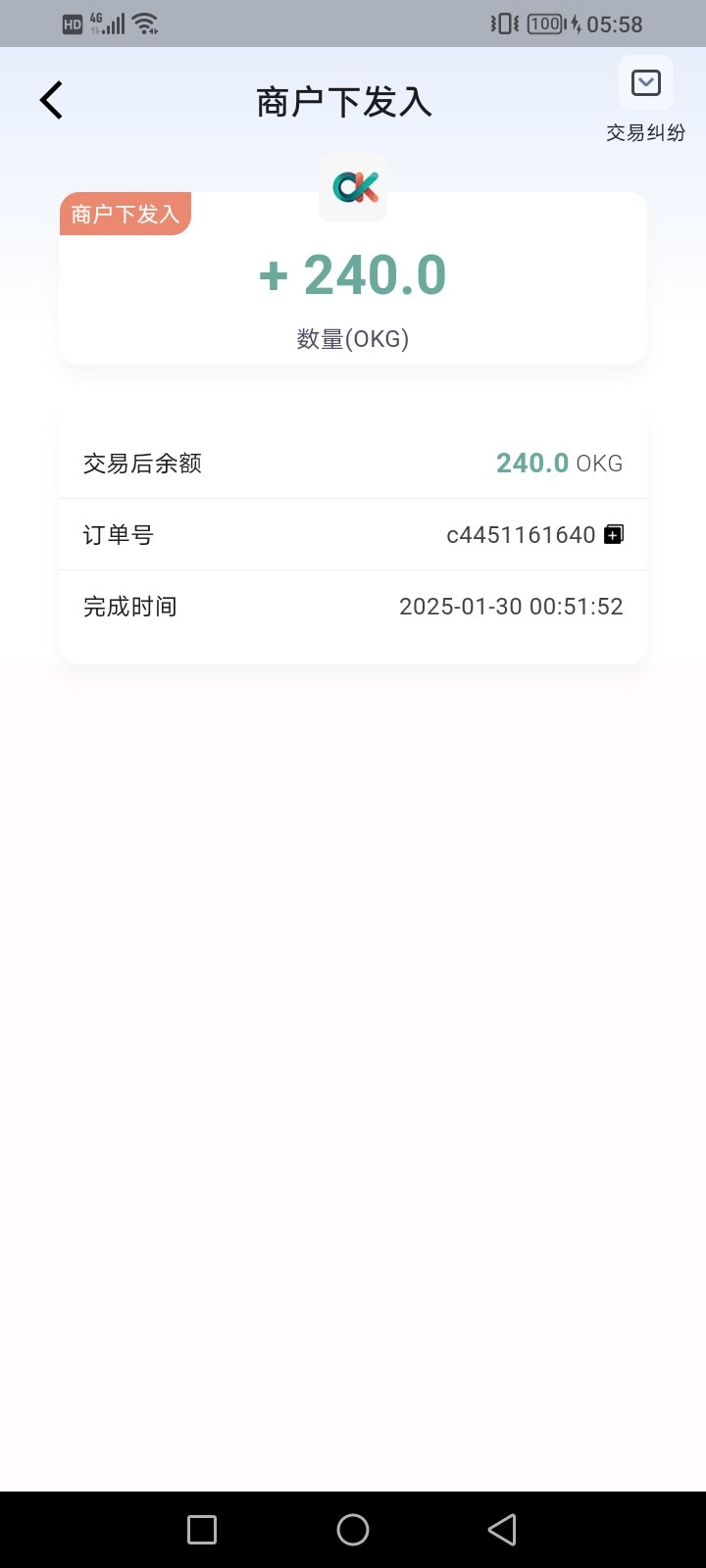
Task: Open the system recent apps view
Action: (202, 1530)
